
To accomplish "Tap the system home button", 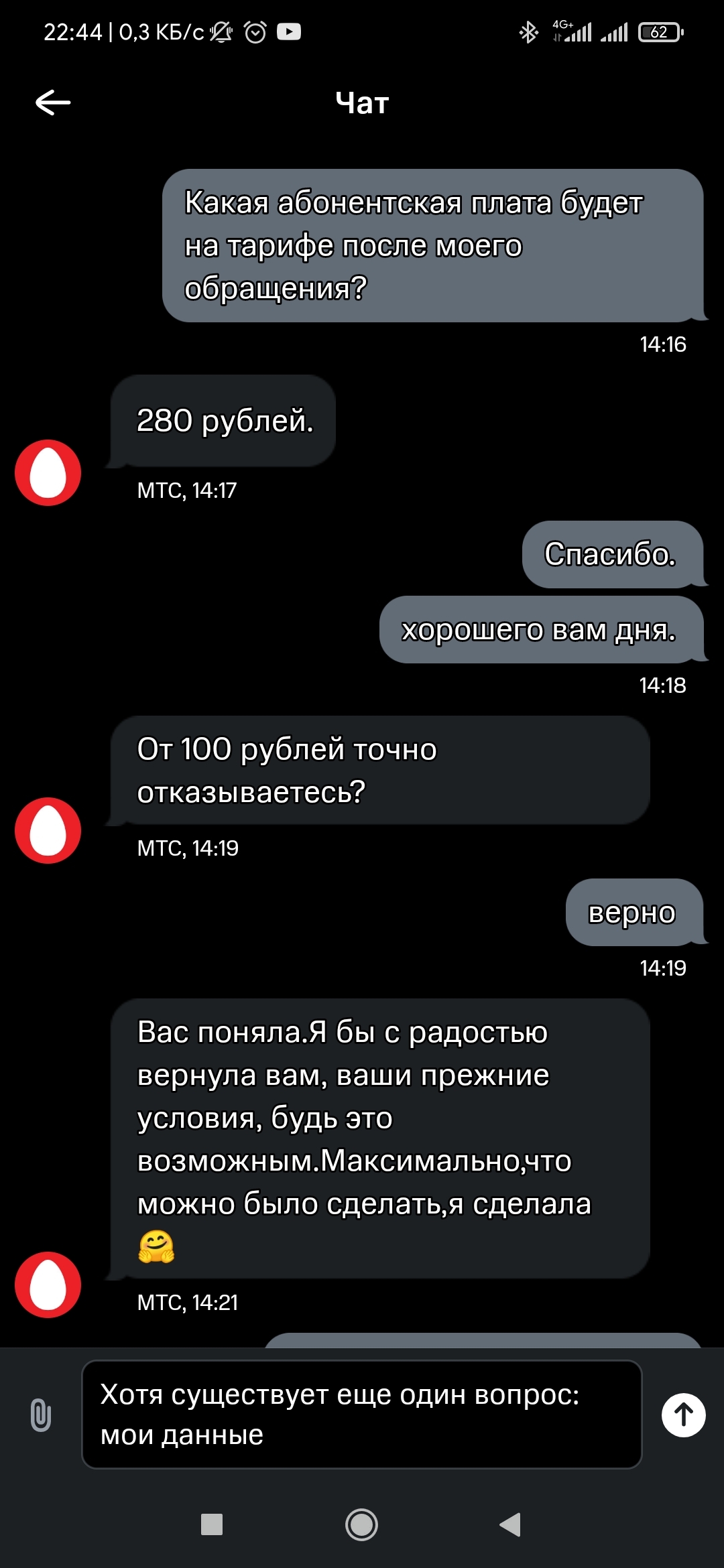I will point(361,1524).
